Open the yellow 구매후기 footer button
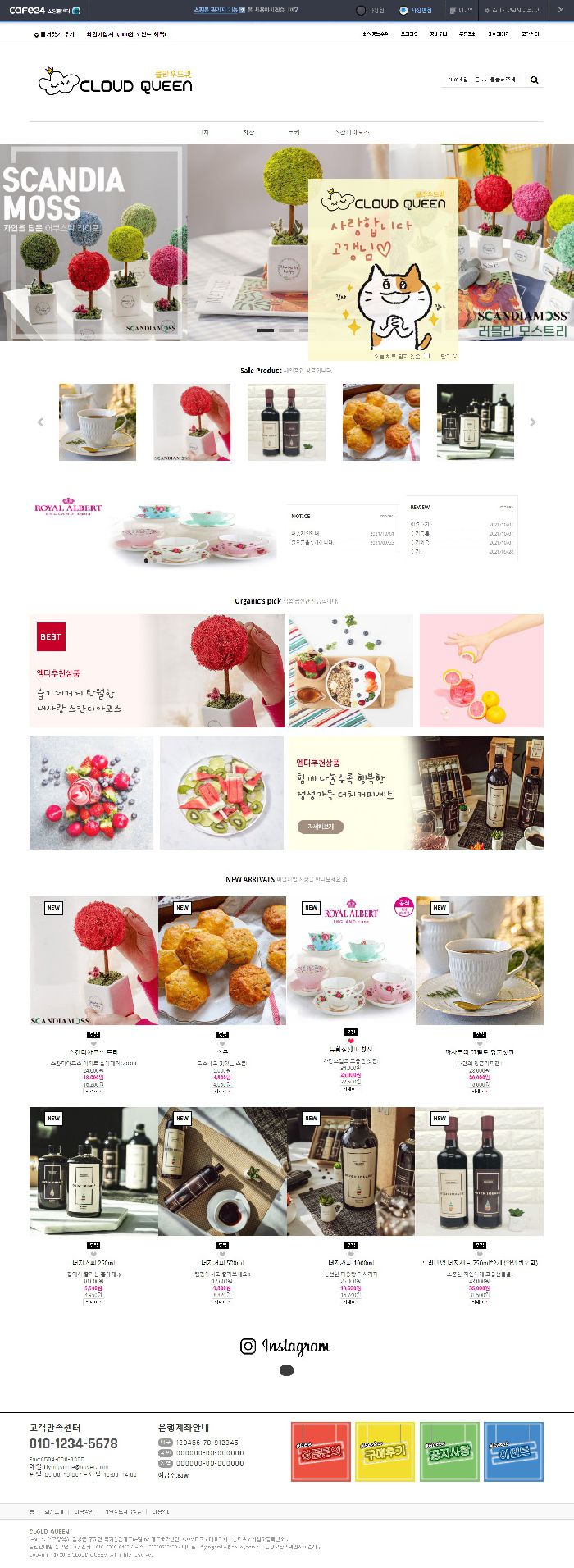Image resolution: width=574 pixels, height=1568 pixels. click(385, 1452)
